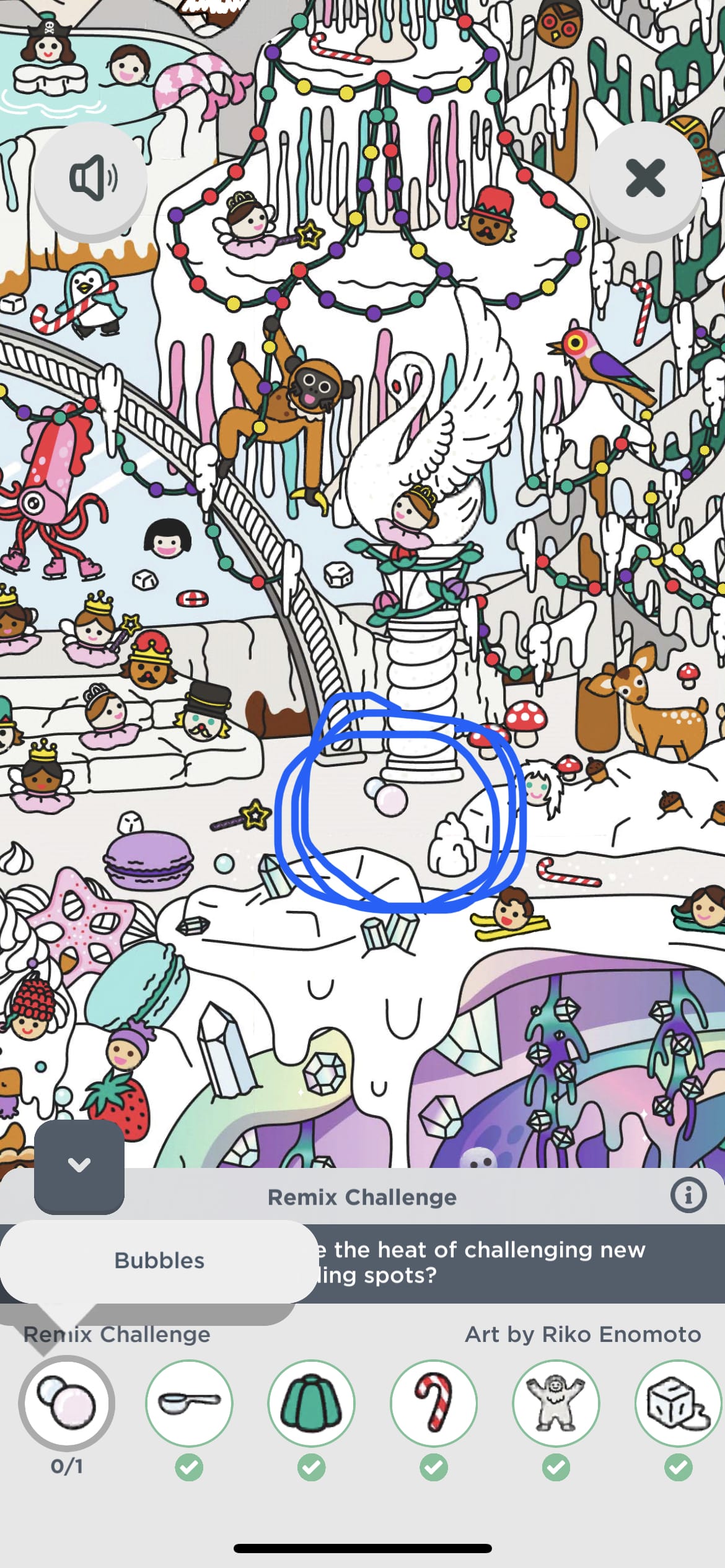Image resolution: width=725 pixels, height=1568 pixels.
Task: Mute the game sound
Action: 91,178
